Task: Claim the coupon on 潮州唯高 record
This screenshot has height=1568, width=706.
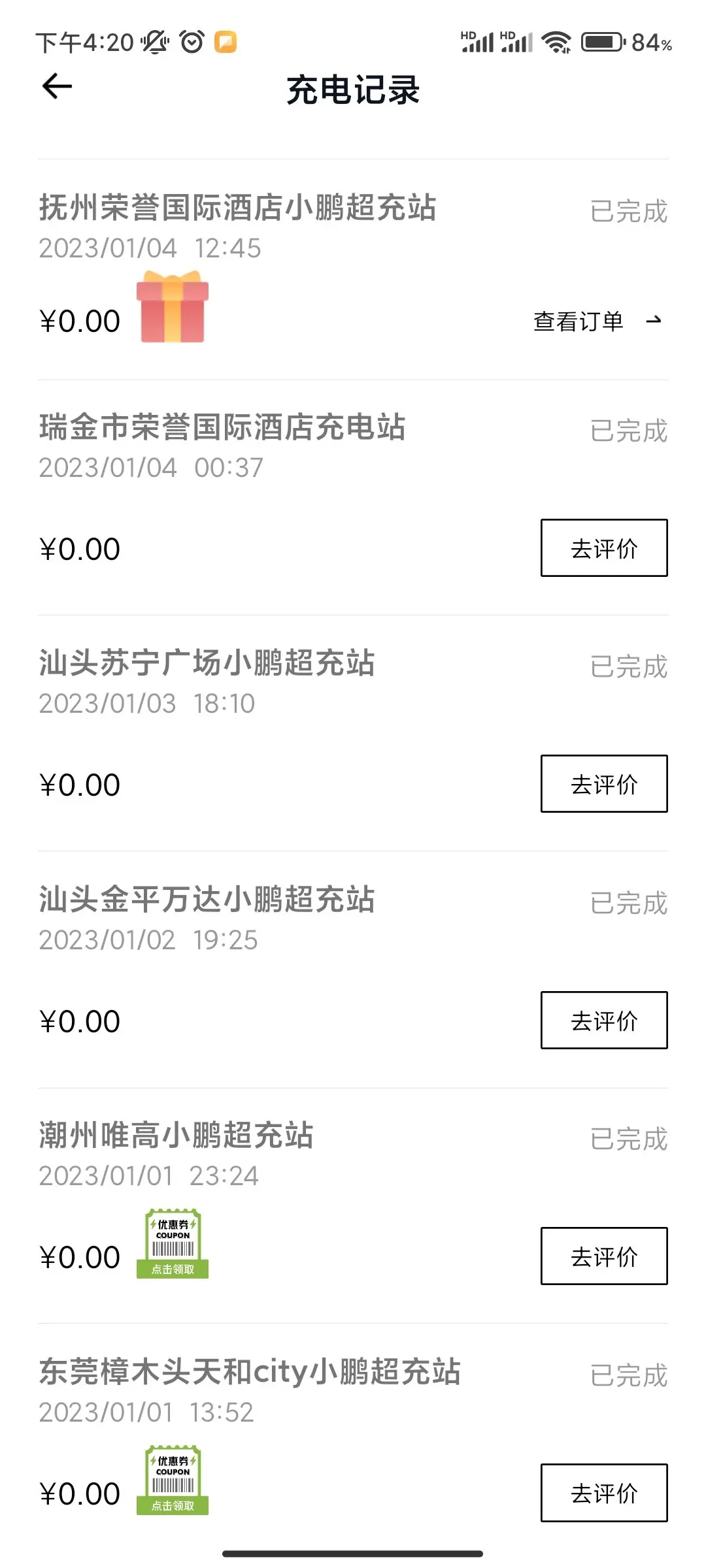Action: (173, 1244)
